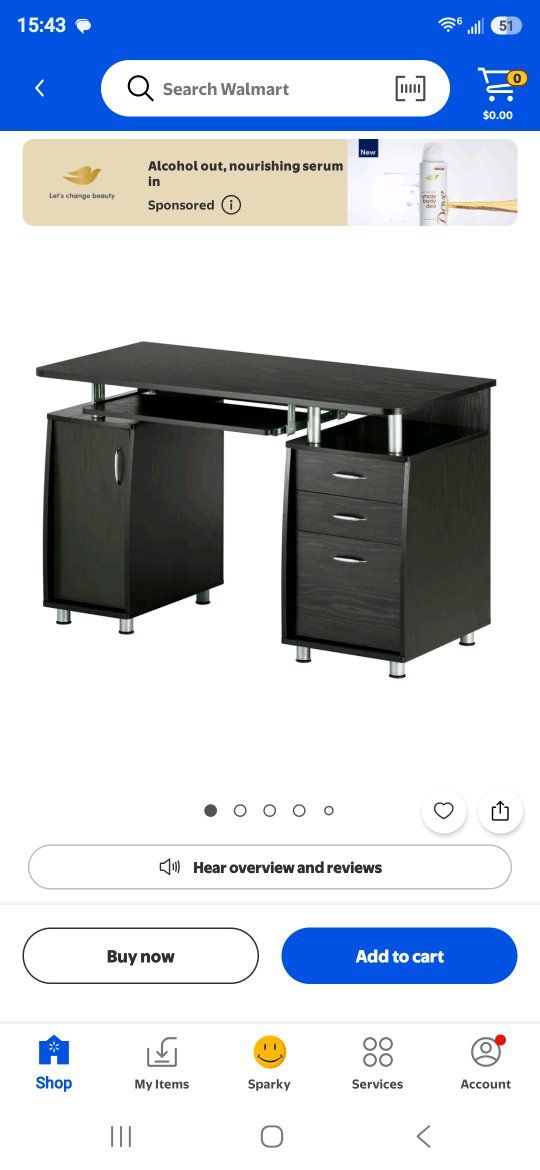Tap the system home button
540x1170 pixels.
coord(271,1136)
